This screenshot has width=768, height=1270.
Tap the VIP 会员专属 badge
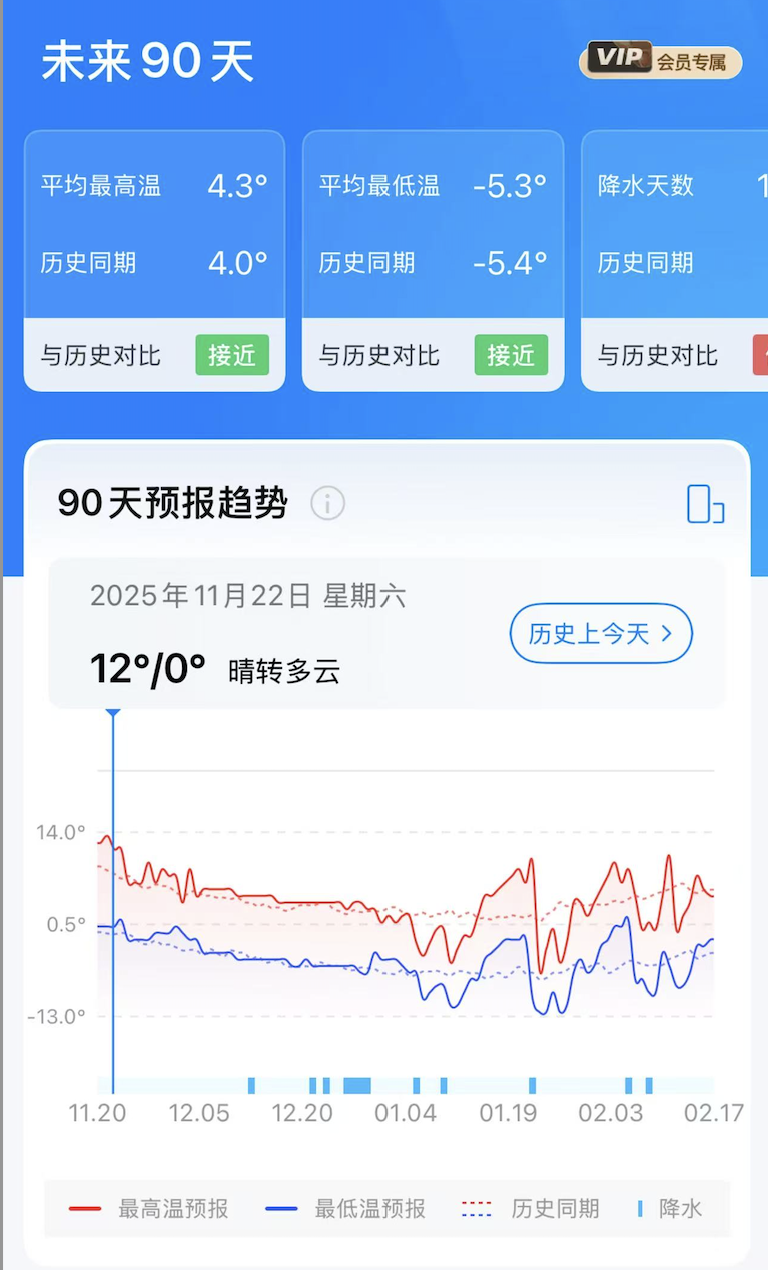[661, 60]
